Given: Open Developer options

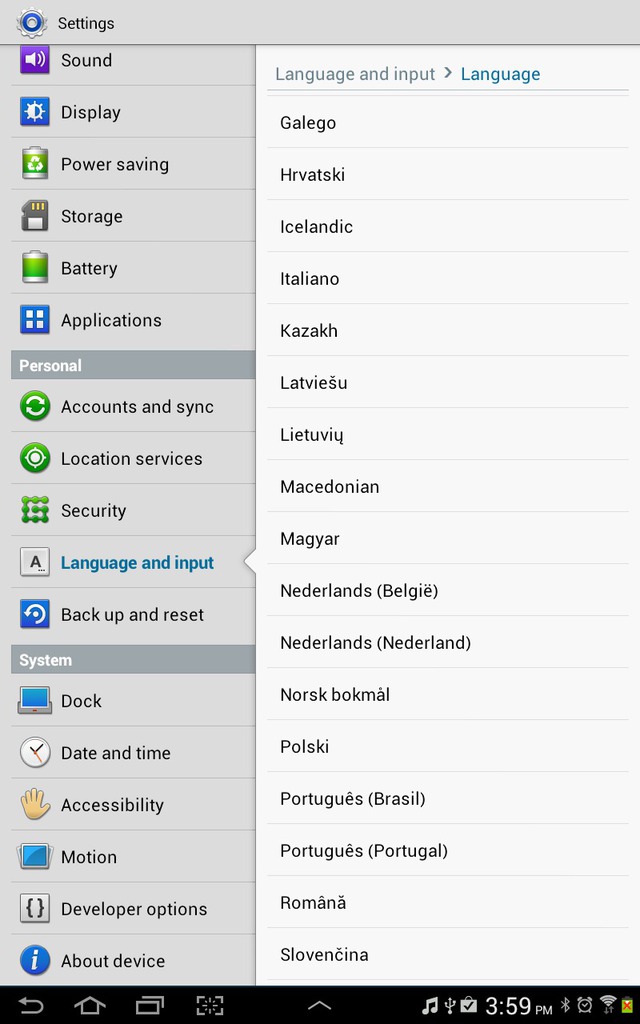Looking at the screenshot, I should pos(133,909).
